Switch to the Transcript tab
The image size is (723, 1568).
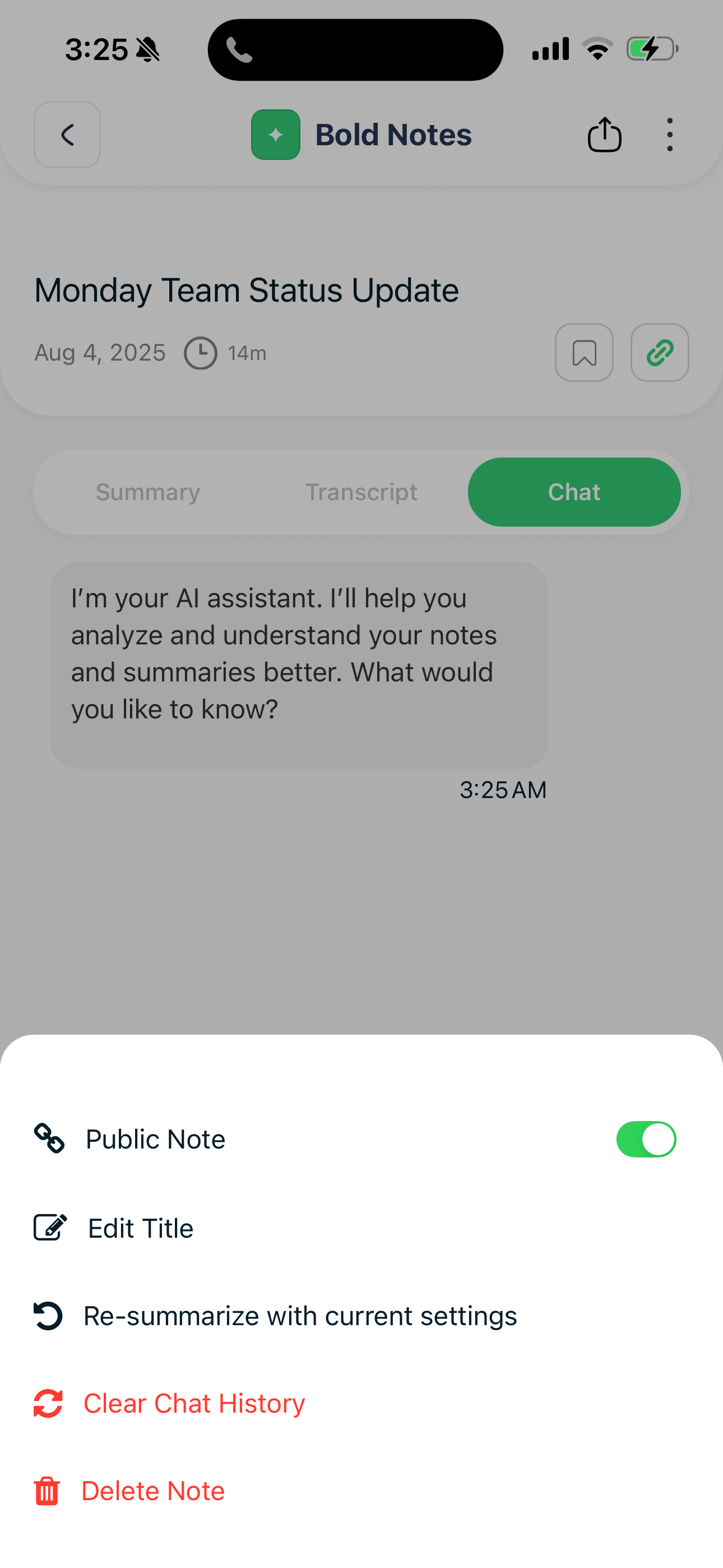click(x=361, y=492)
